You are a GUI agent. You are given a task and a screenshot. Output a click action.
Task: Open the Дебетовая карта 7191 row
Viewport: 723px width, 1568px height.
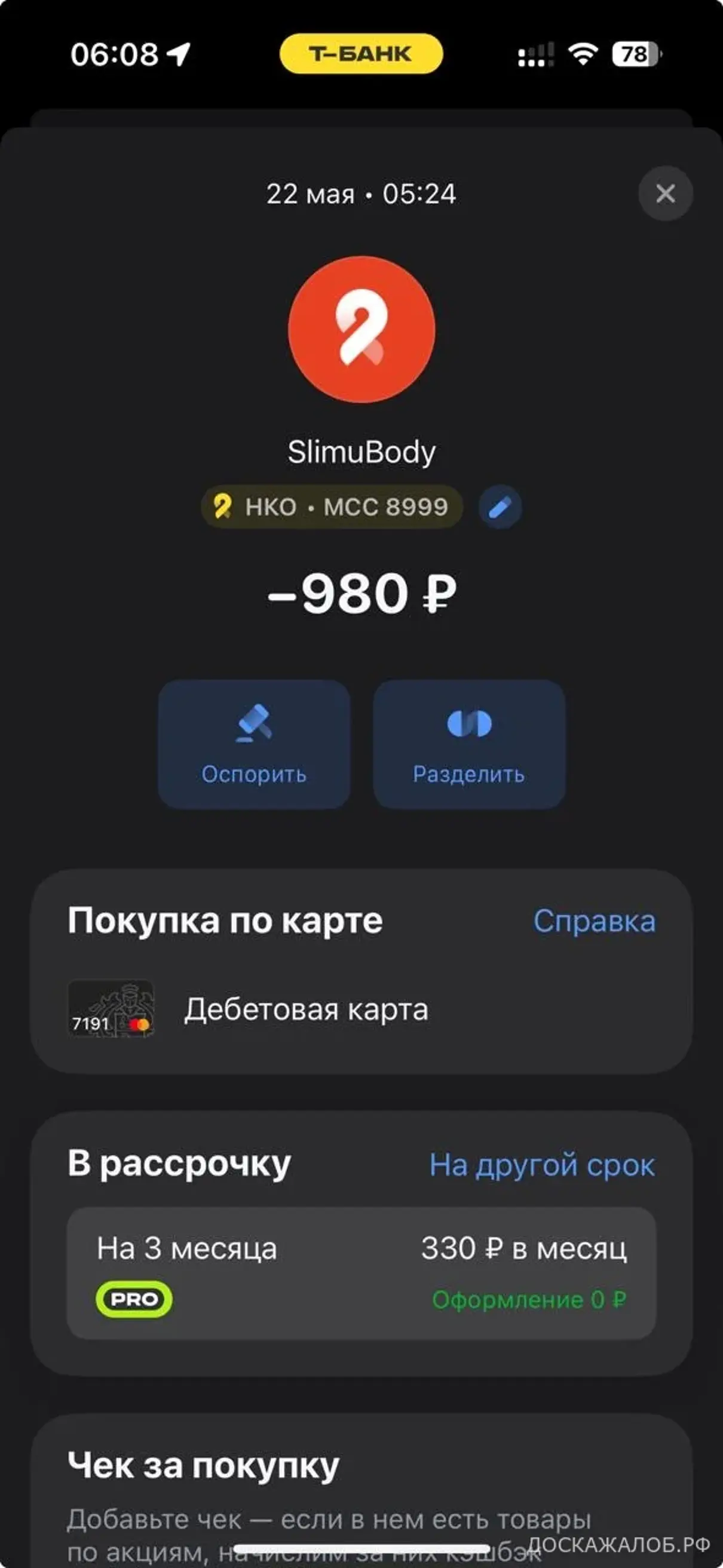[361, 1009]
